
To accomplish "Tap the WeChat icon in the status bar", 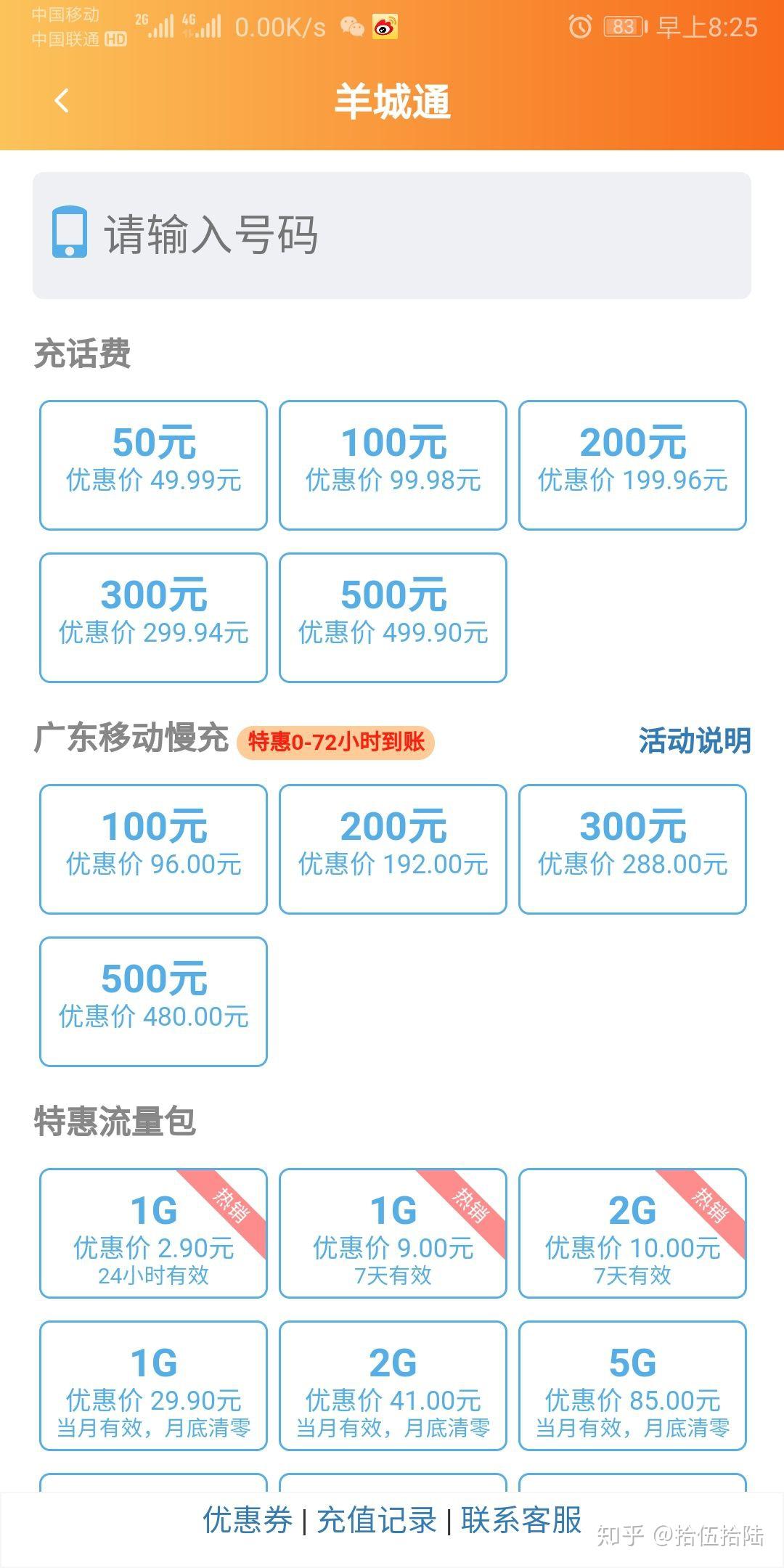I will click(354, 26).
